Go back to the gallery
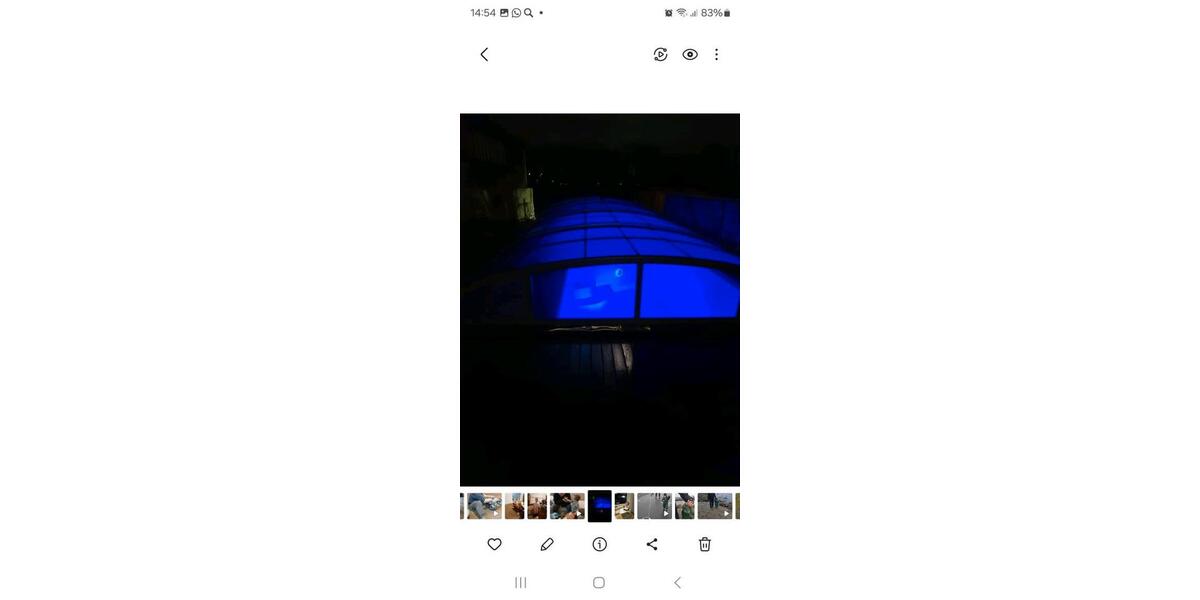The height and width of the screenshot is (600, 1200). point(484,55)
